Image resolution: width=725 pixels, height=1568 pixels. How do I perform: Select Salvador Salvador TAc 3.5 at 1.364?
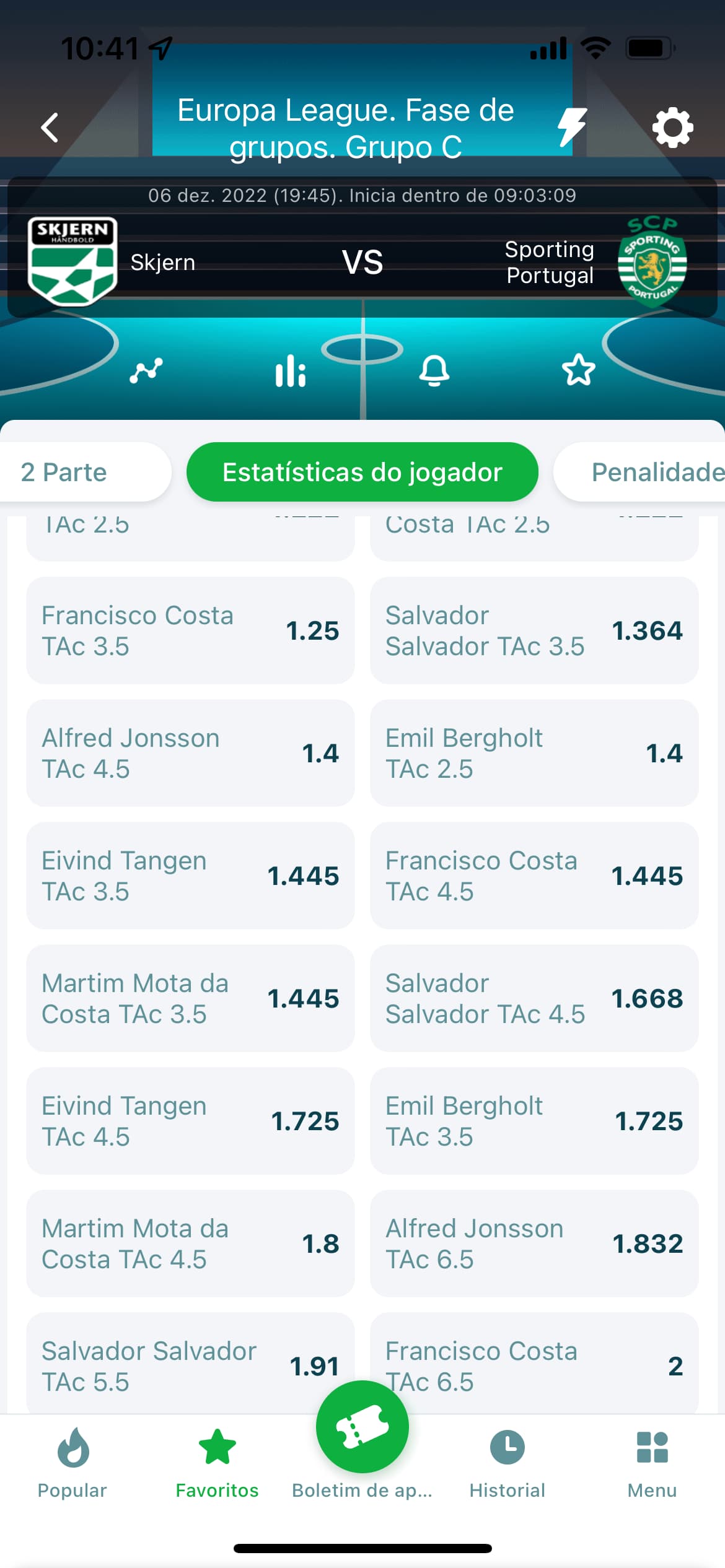534,630
